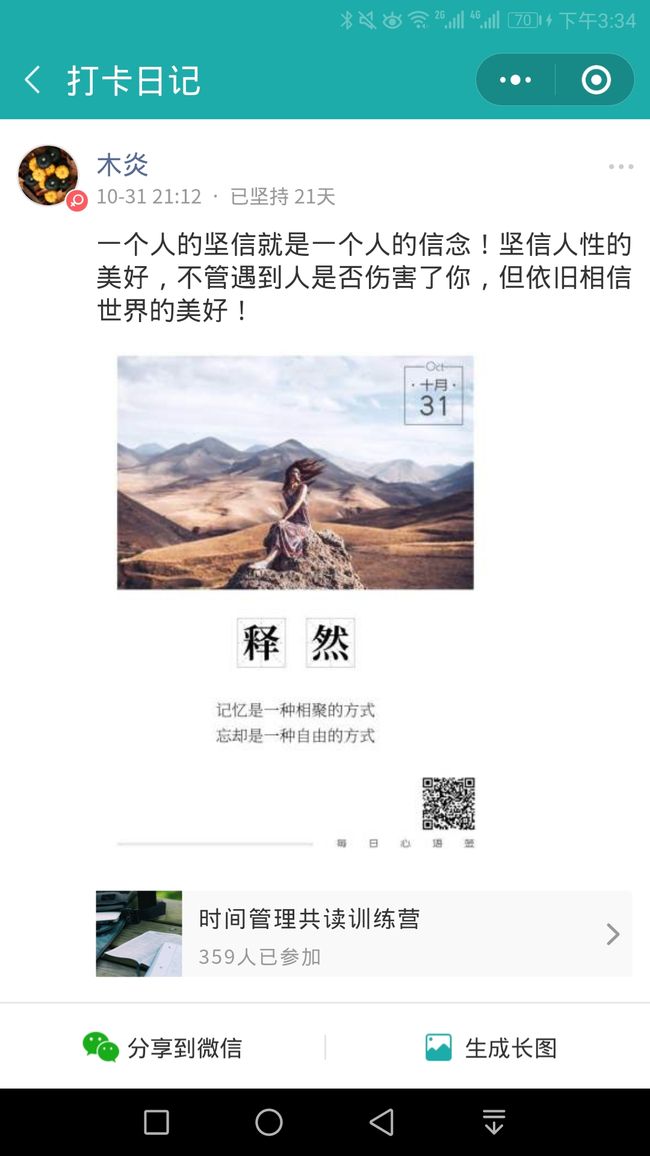Open the post's three-dot options menu

click(x=621, y=167)
